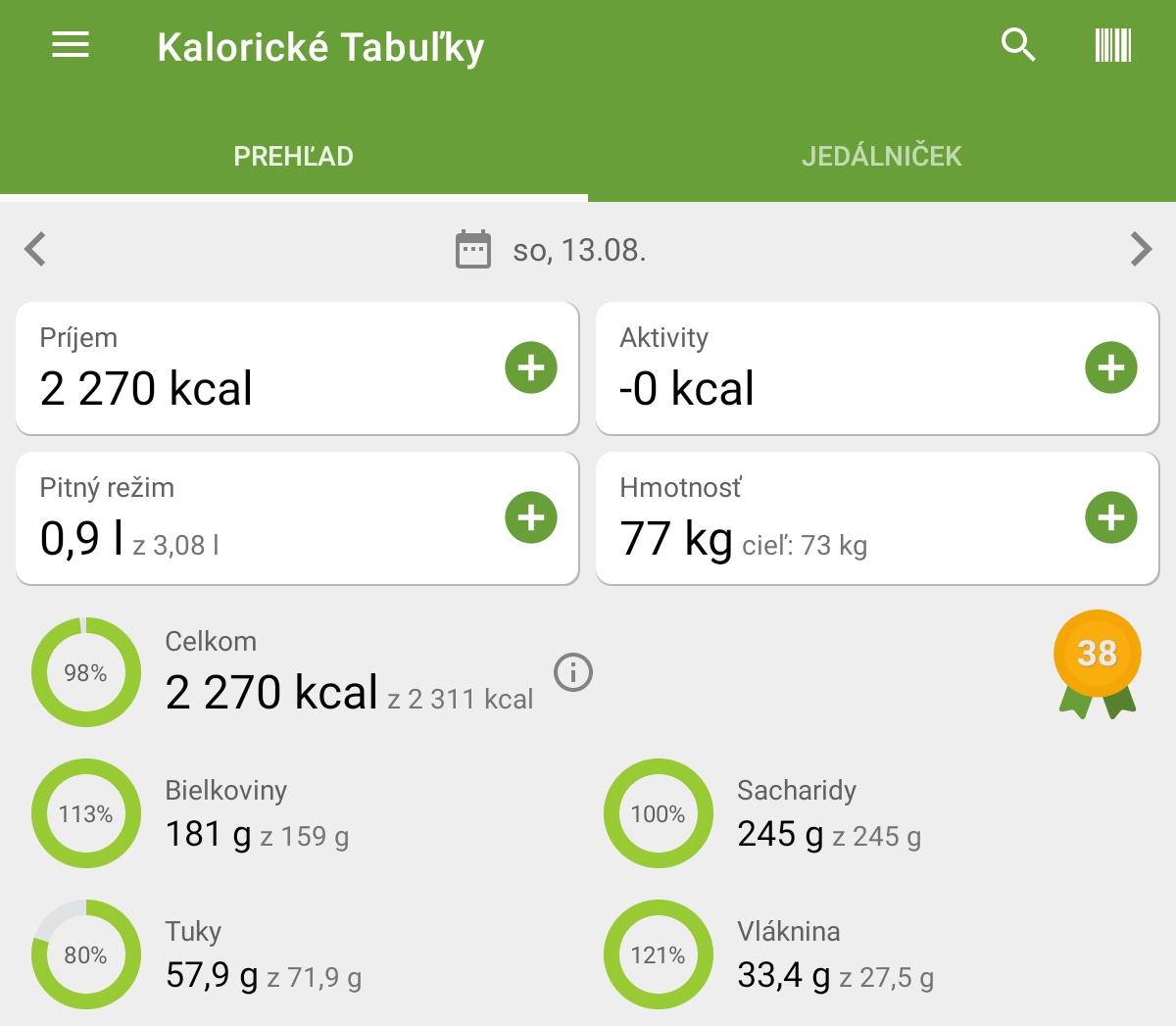
Task: Add water with Pitný režim plus button
Action: point(530,517)
